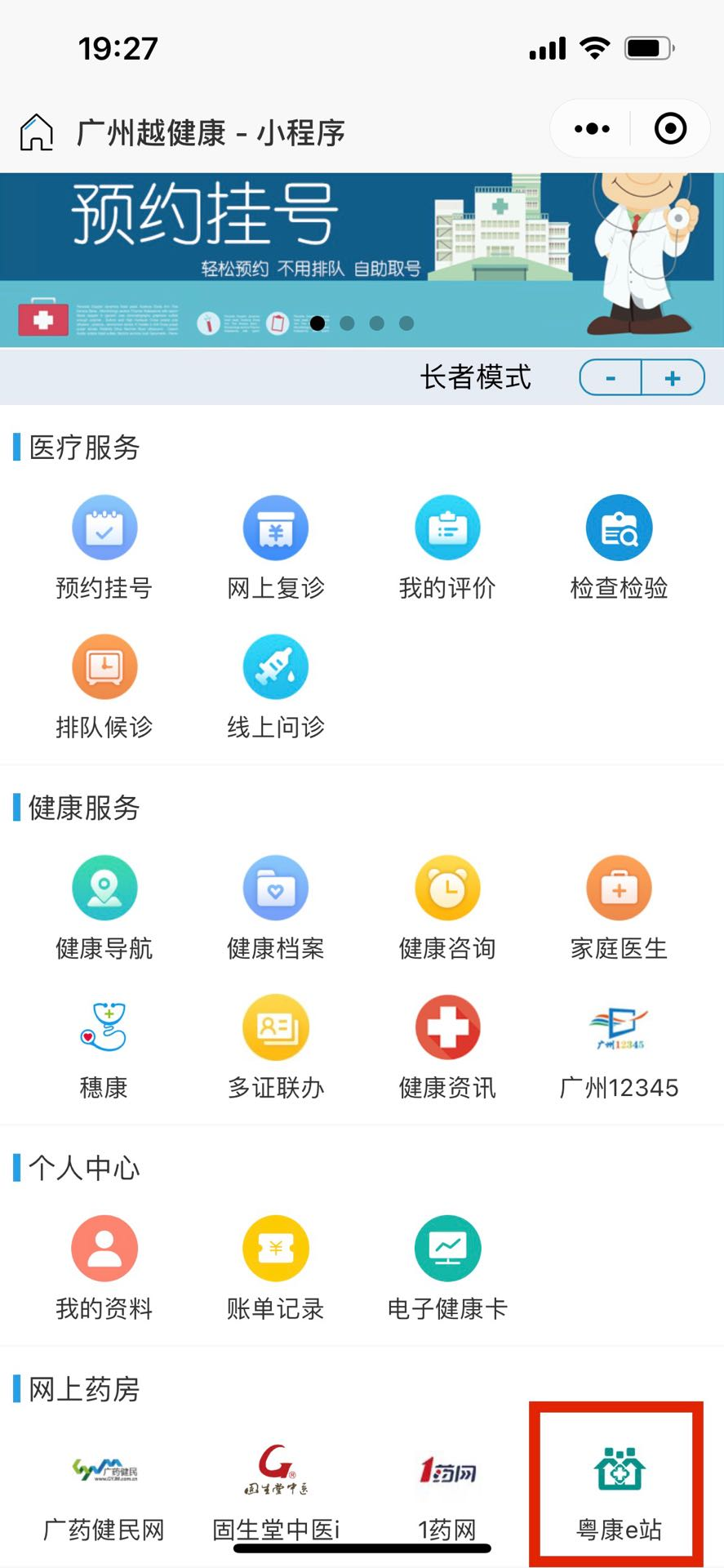Increase font size with plus button
This screenshot has width=724, height=1568.
tap(673, 378)
